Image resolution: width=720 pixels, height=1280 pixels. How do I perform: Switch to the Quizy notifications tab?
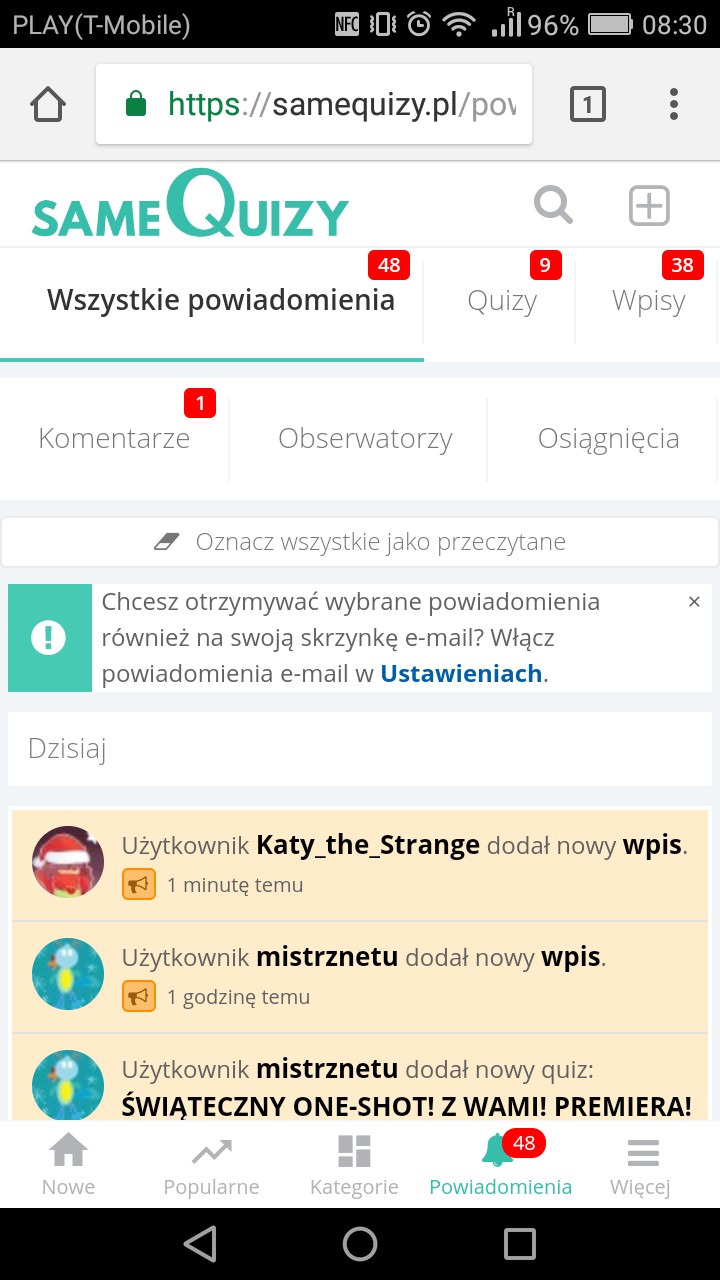pos(502,301)
